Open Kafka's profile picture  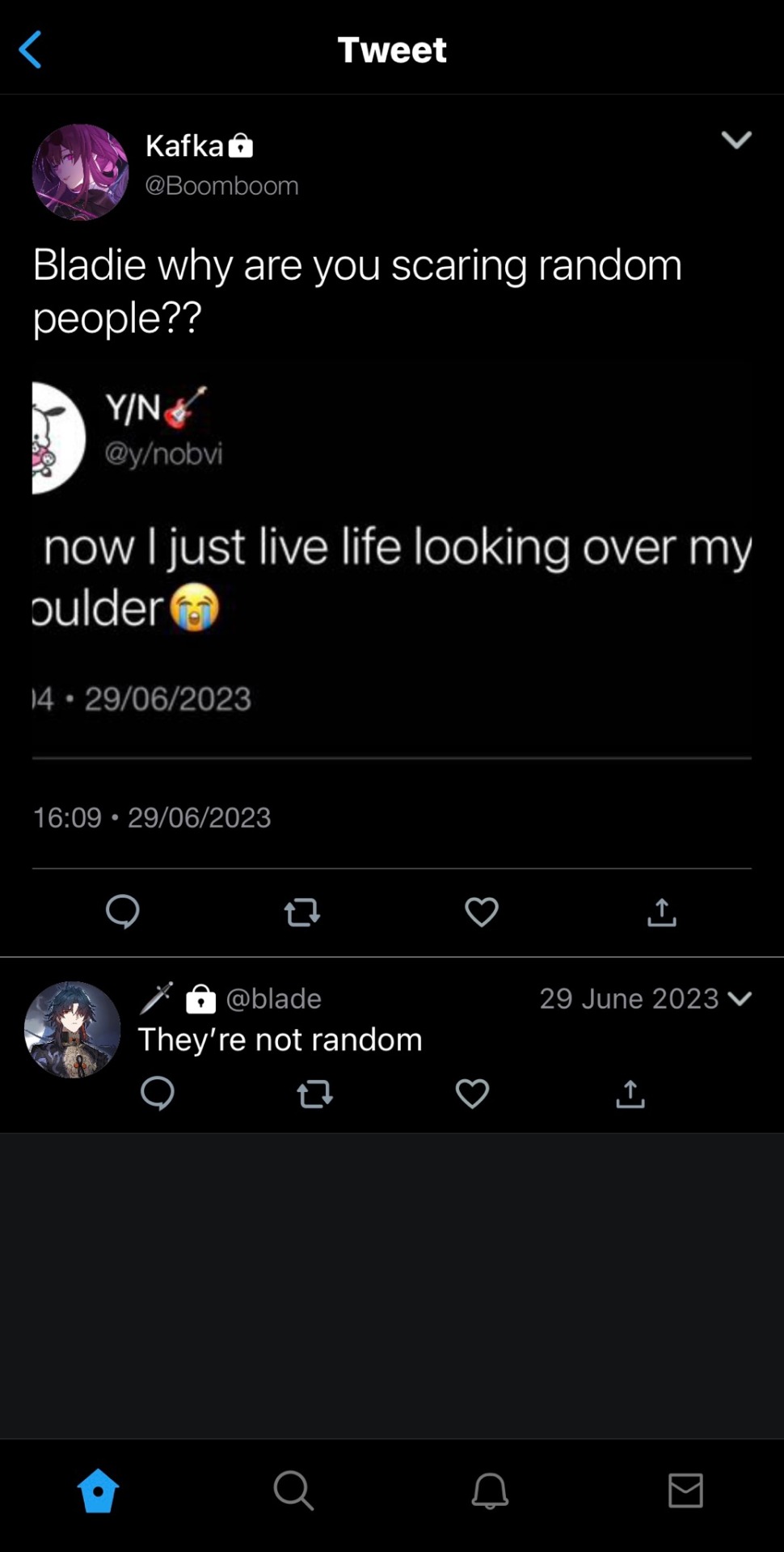click(80, 172)
